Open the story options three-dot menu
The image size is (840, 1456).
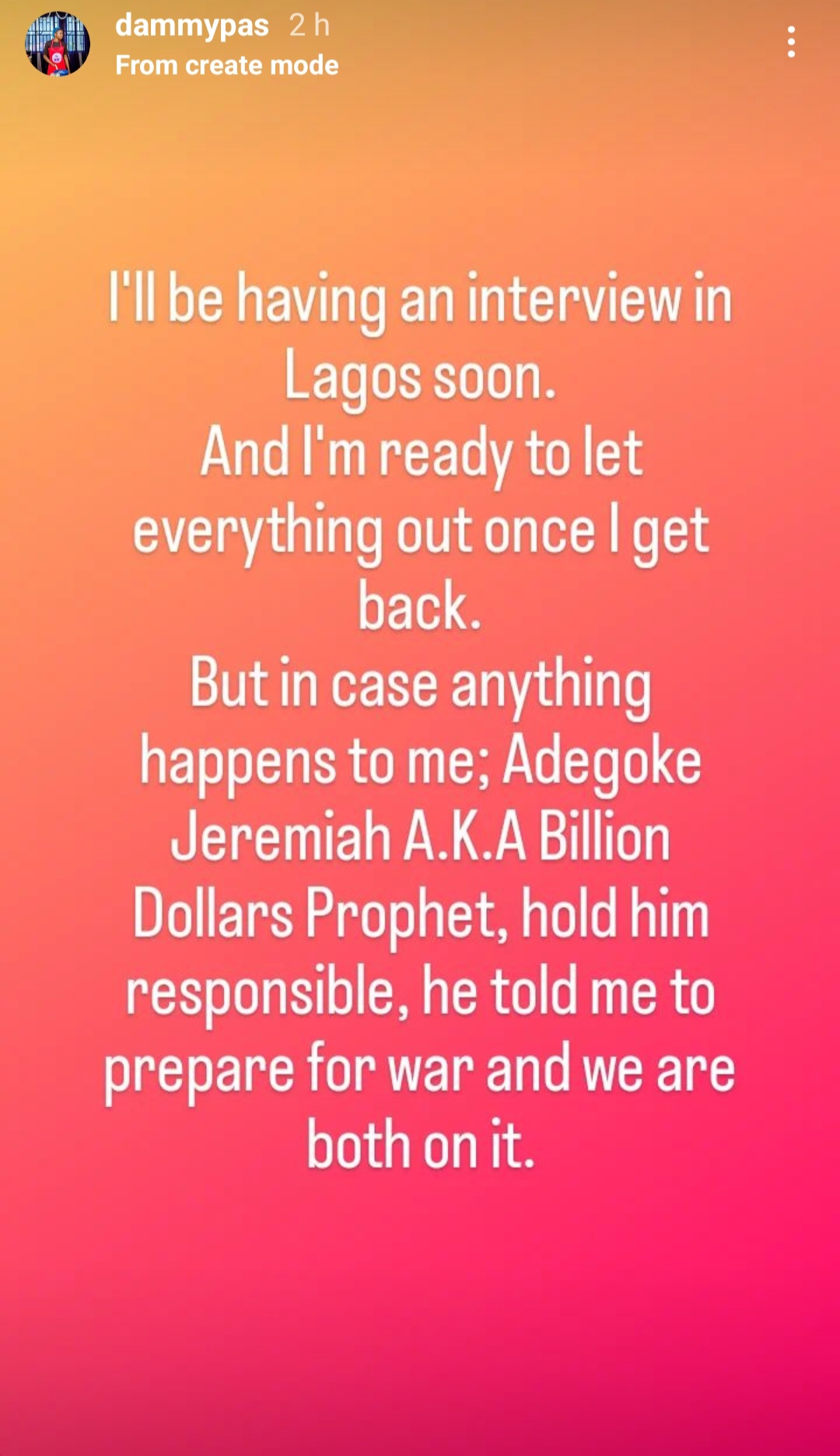791,42
